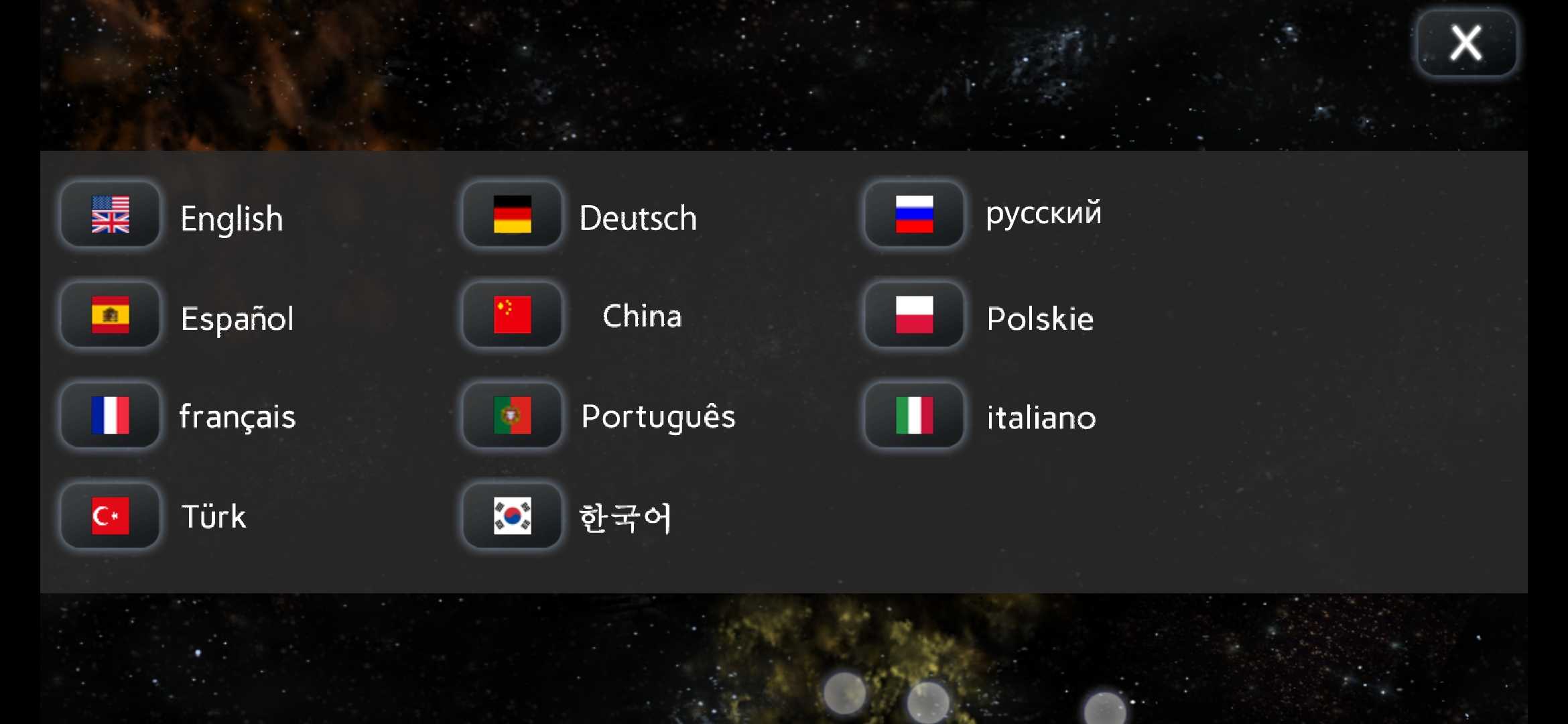Set language to Polskie
Viewport: 1568px width, 724px height.
(x=914, y=315)
